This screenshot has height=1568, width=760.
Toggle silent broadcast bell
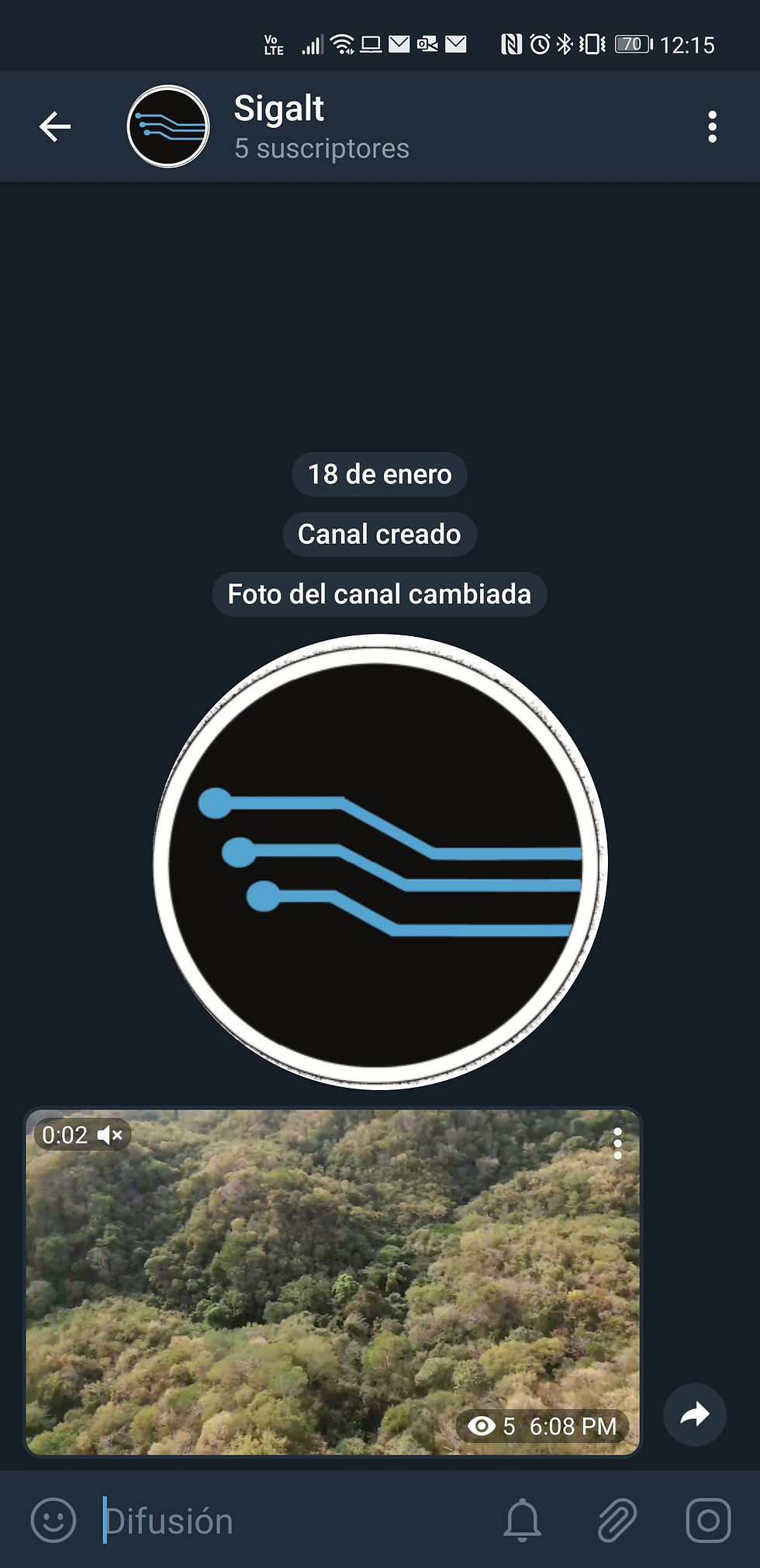523,1520
